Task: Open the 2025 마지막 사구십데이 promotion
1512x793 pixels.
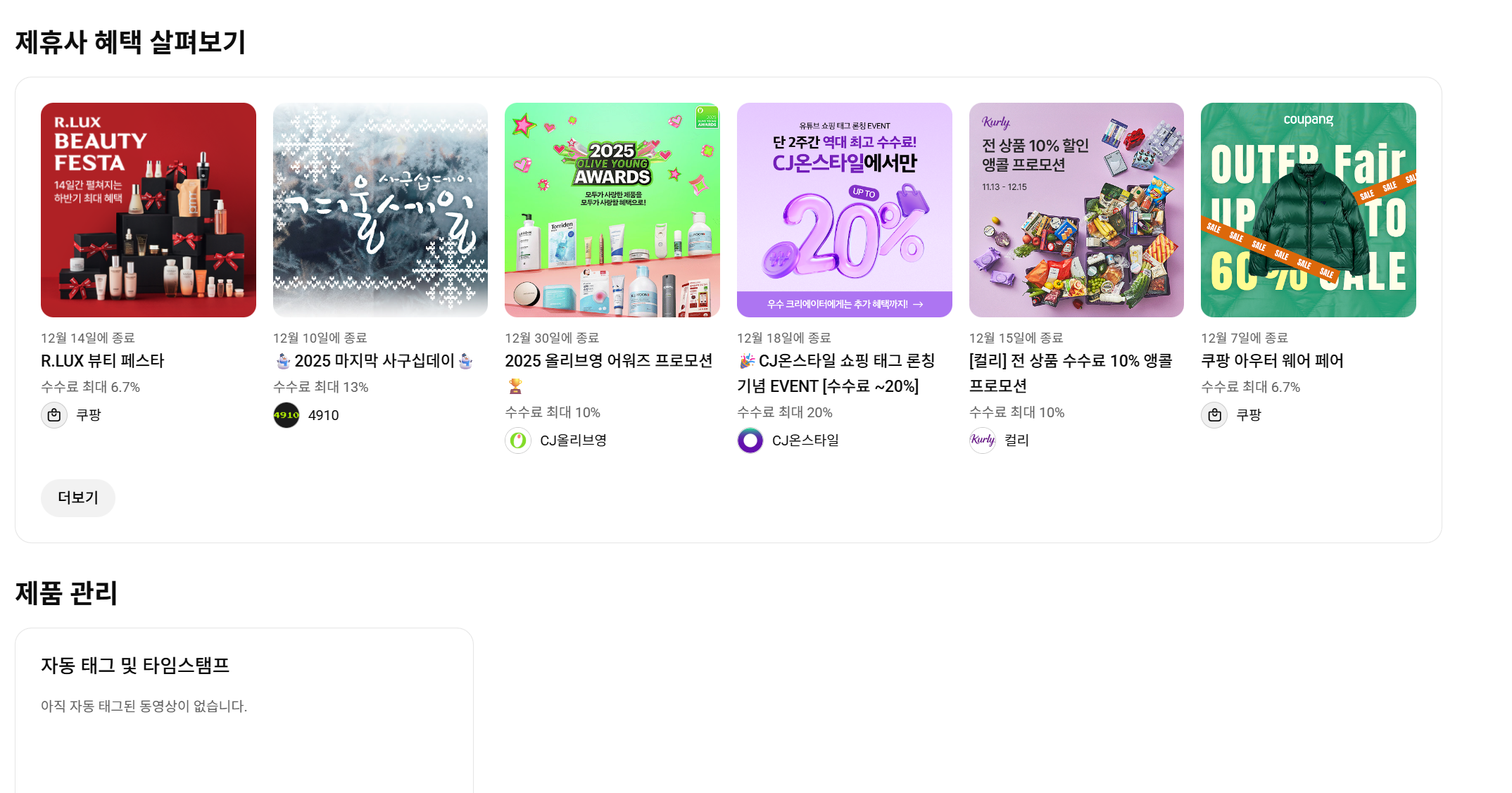Action: pos(380,210)
